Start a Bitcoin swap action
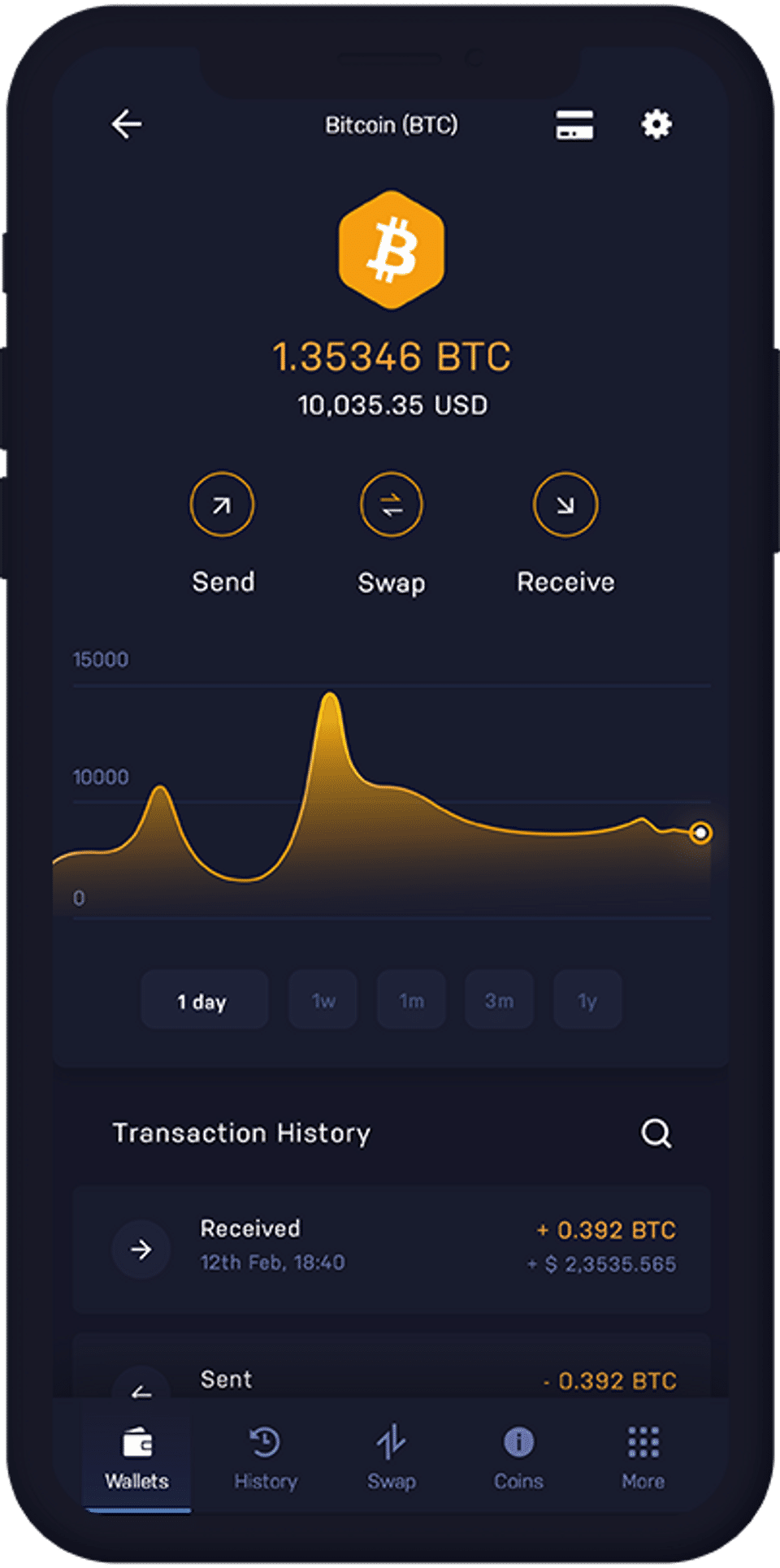This screenshot has width=780, height=1568. pyautogui.click(x=392, y=505)
